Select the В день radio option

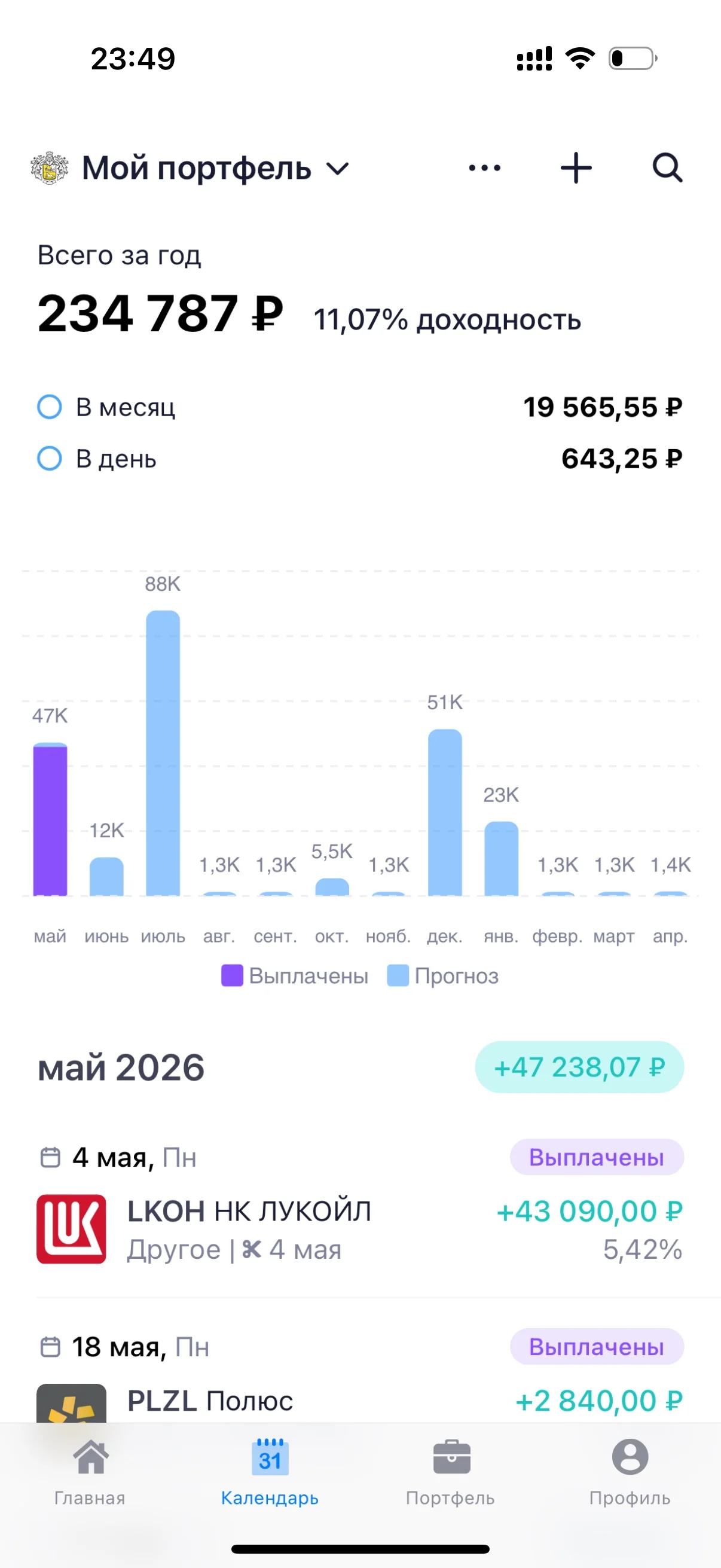[49, 458]
